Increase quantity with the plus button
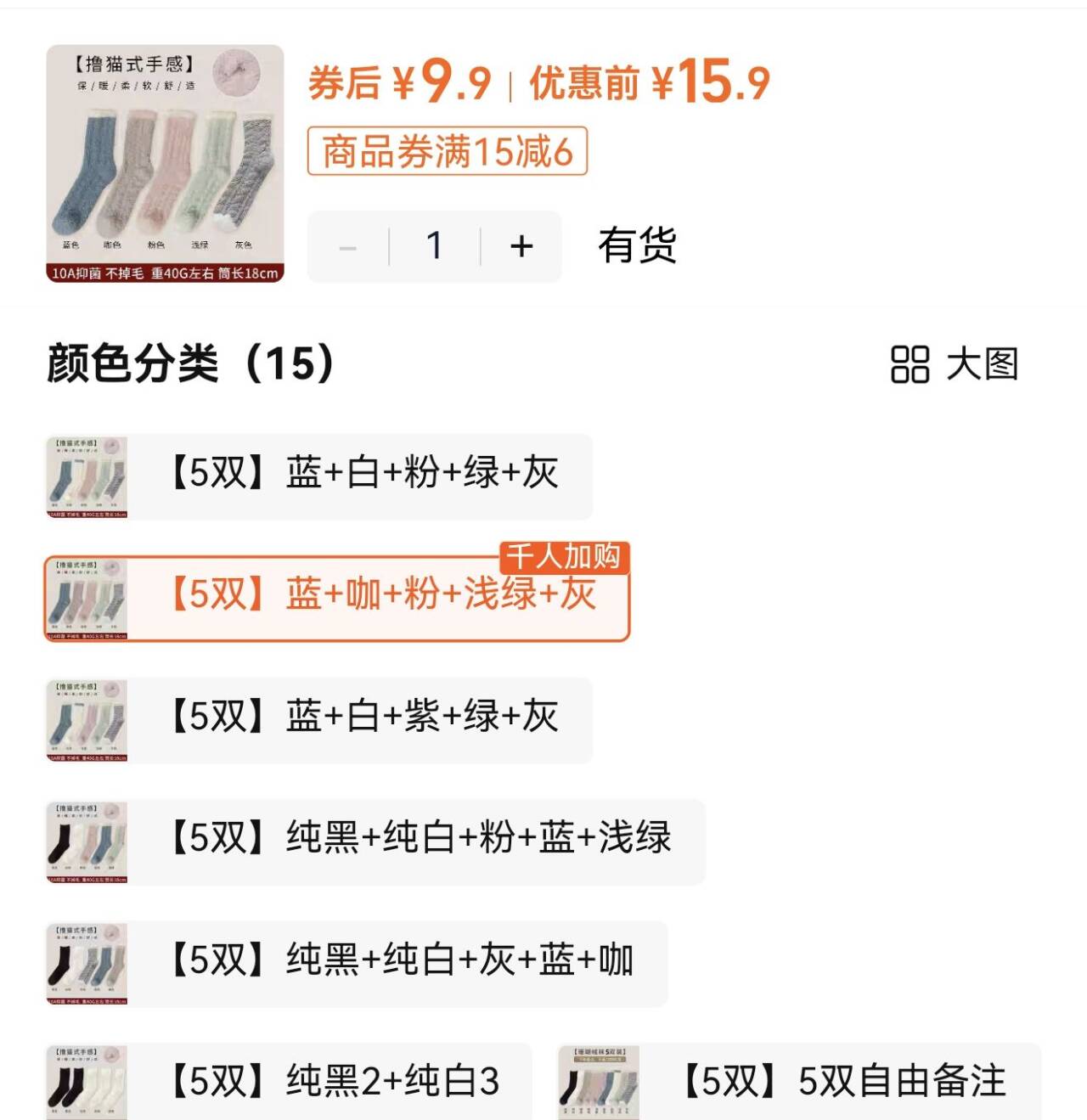 [x=521, y=246]
